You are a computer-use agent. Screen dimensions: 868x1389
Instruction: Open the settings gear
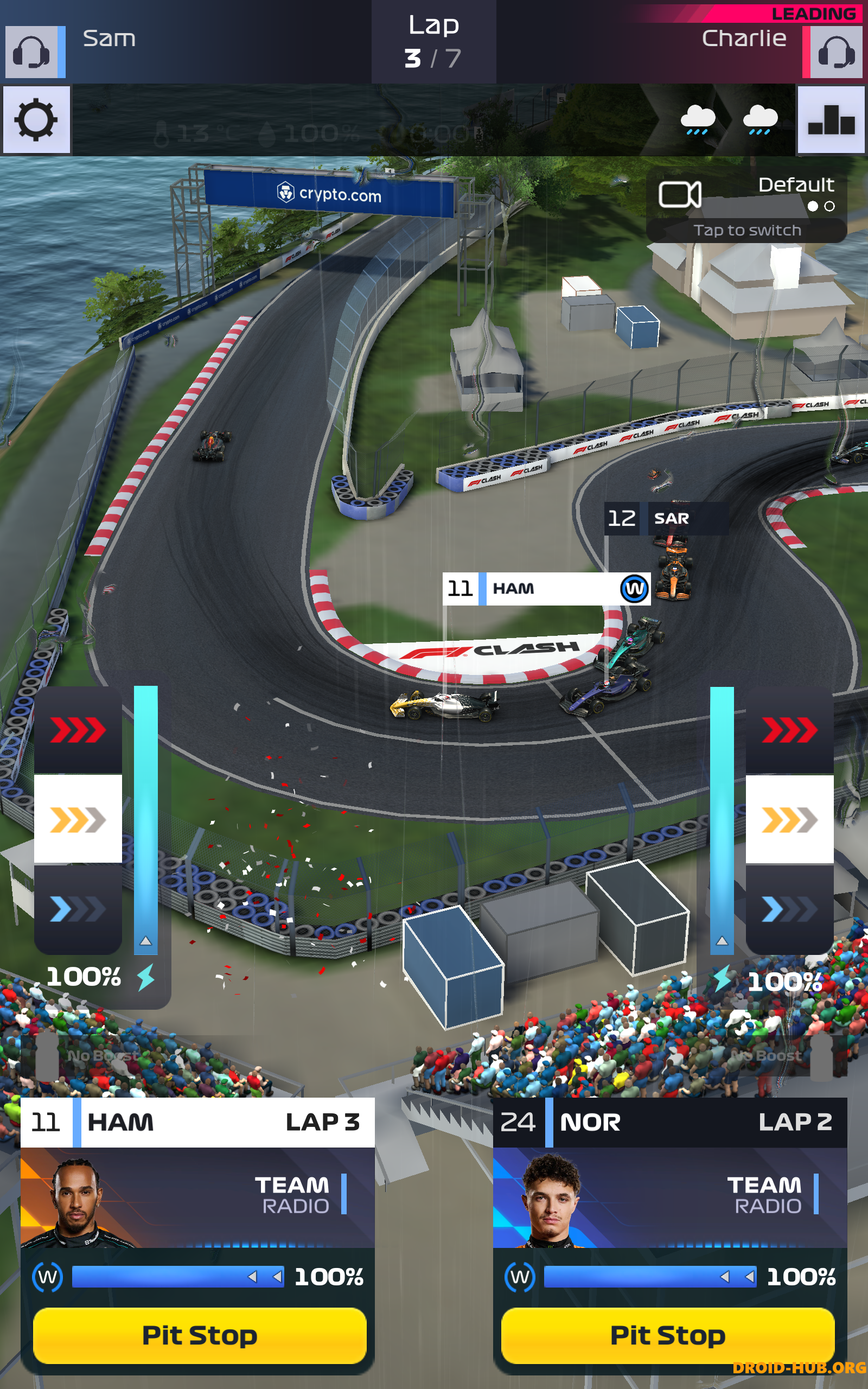point(36,120)
